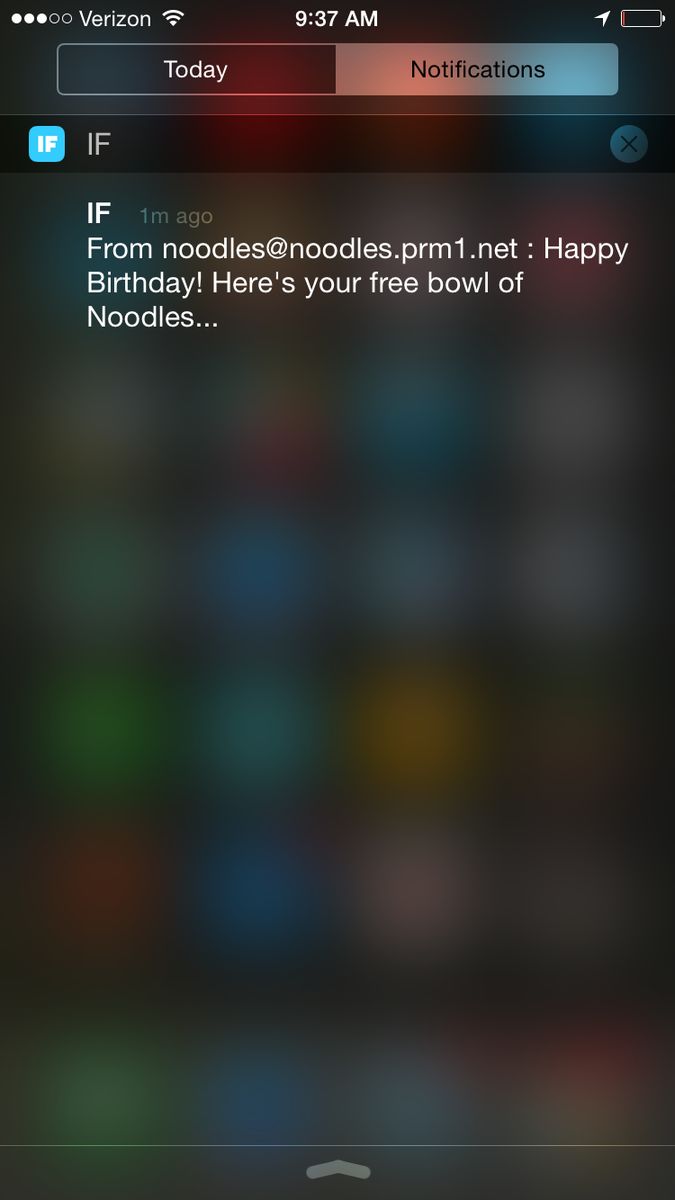Viewport: 675px width, 1200px height.
Task: Open the IF notification from noodles@noodles.prm1.net
Action: point(355,267)
